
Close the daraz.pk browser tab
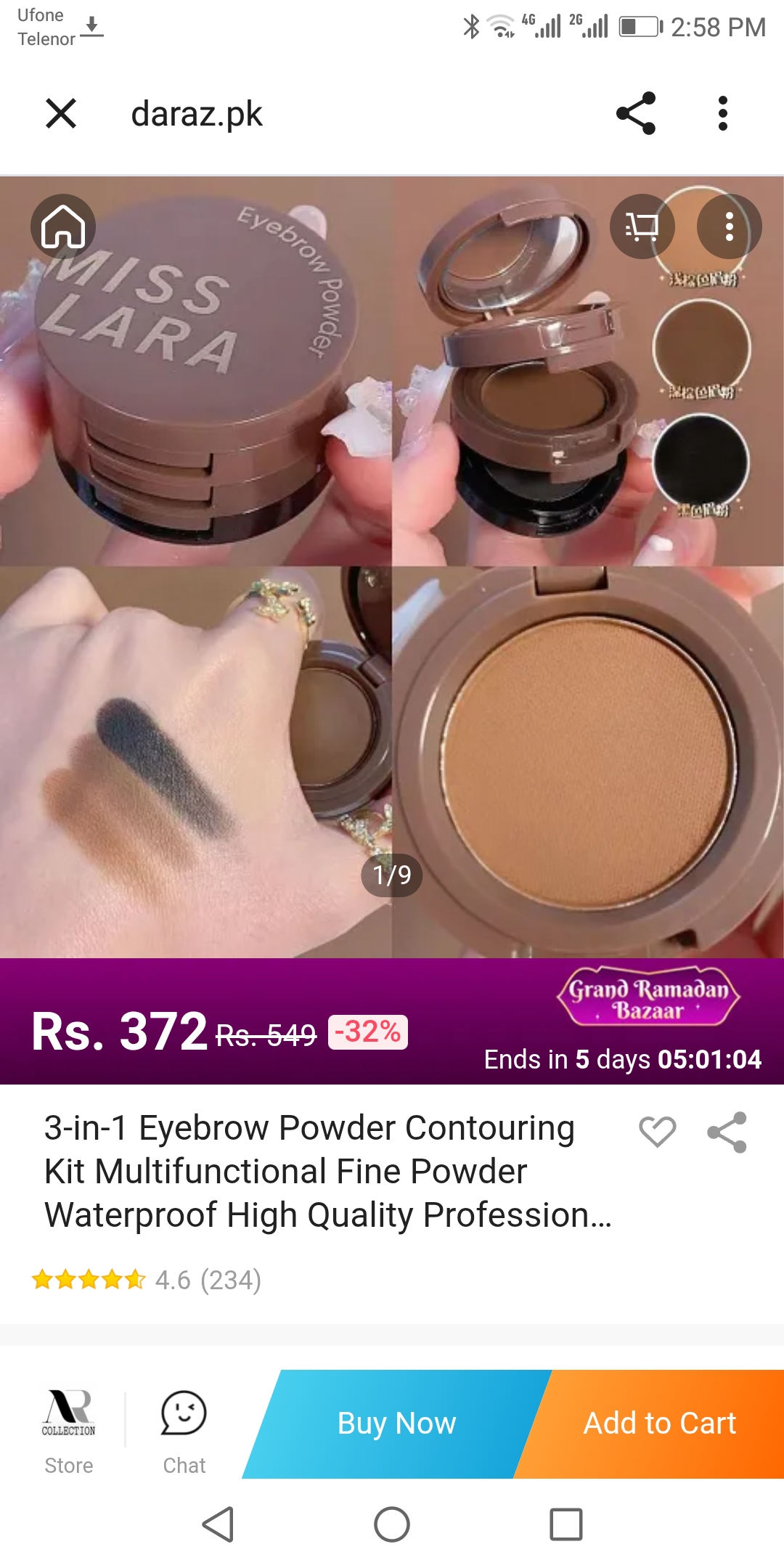click(61, 114)
